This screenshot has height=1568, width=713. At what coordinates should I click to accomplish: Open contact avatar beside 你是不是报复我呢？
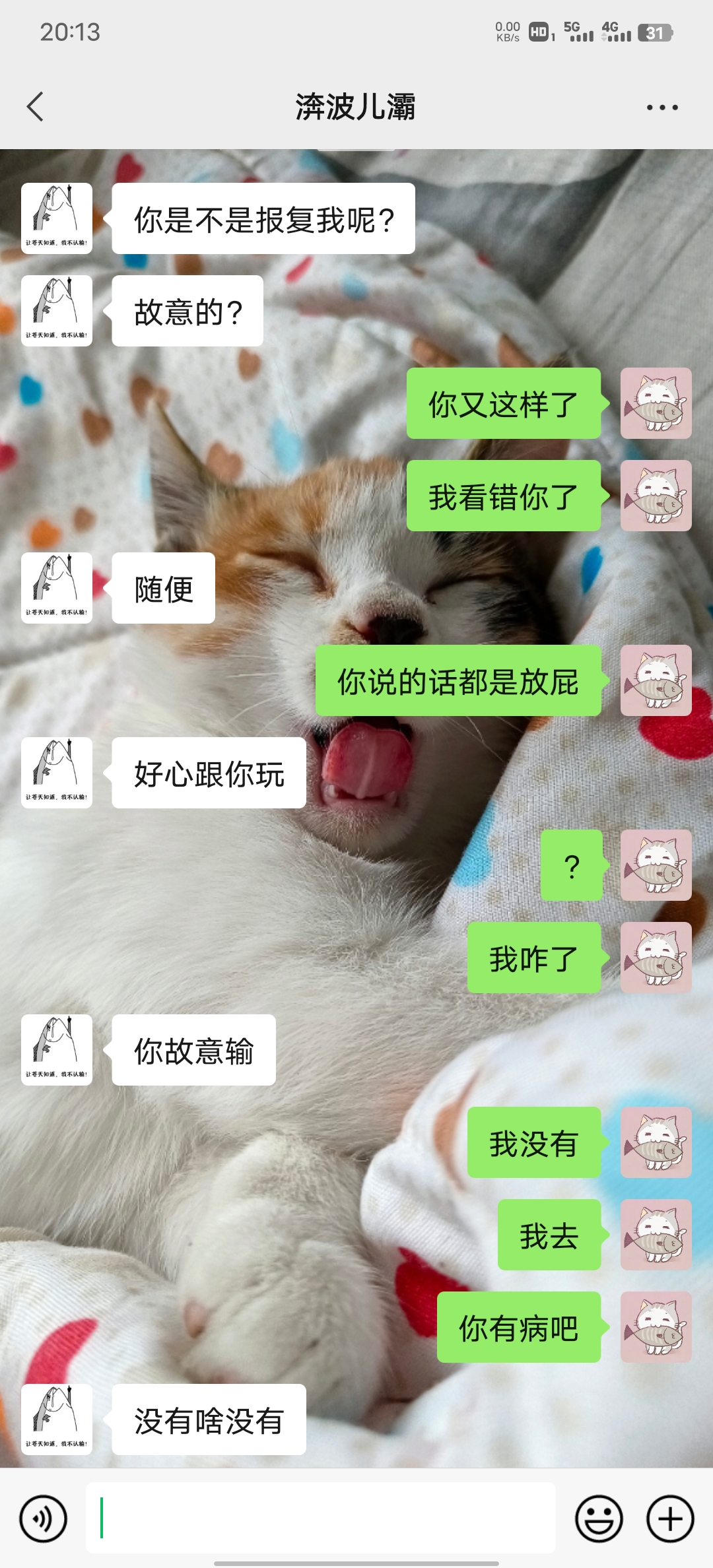tap(57, 218)
